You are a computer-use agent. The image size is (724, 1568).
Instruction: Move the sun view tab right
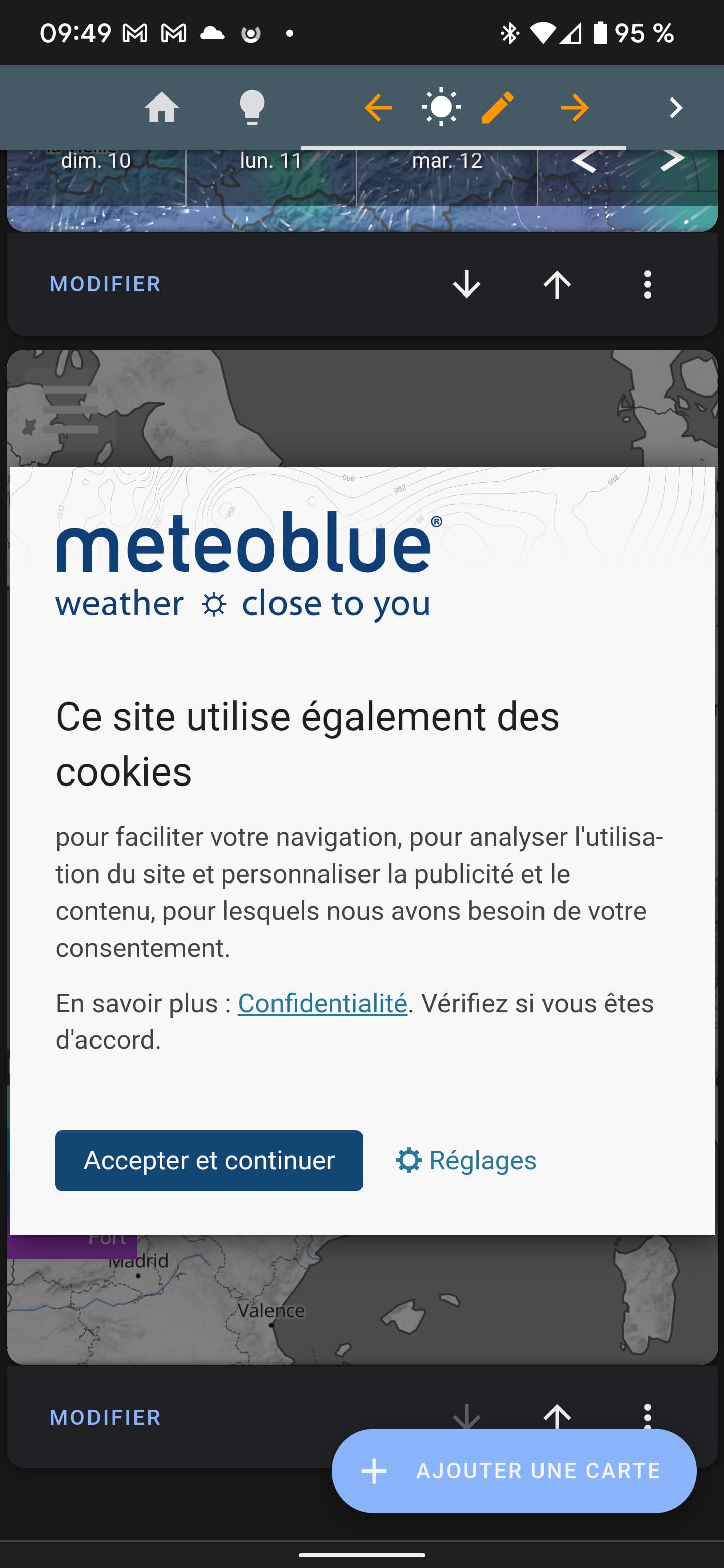[574, 108]
